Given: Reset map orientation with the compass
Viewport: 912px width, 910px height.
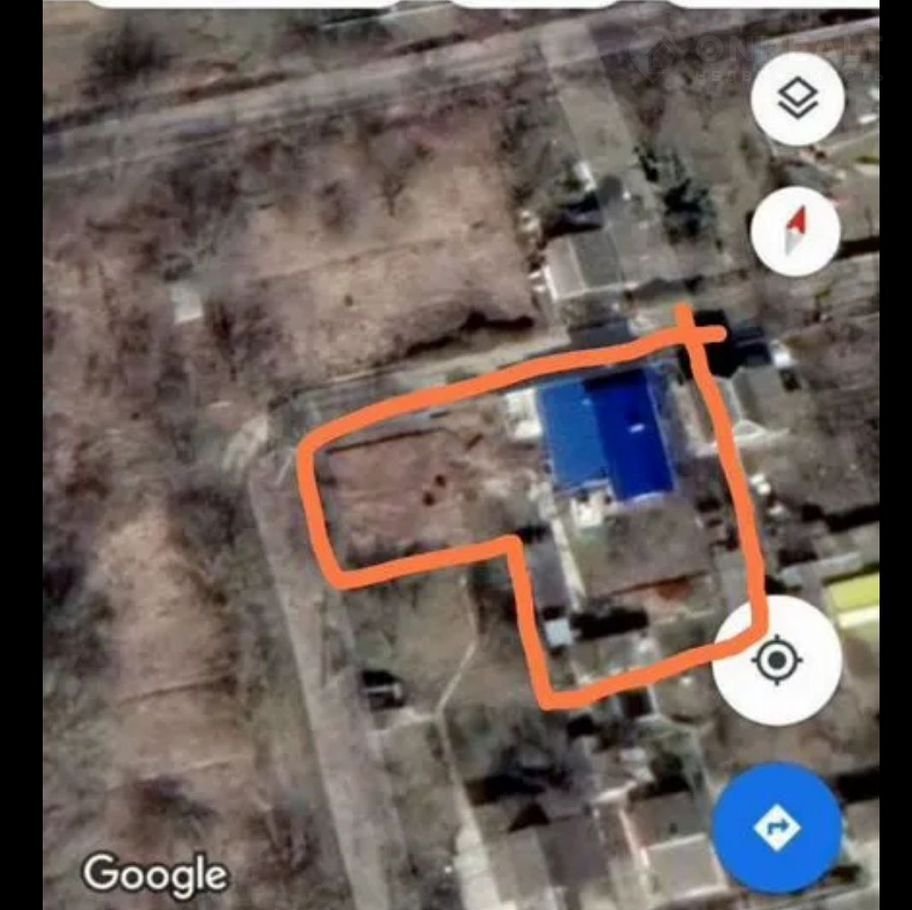Looking at the screenshot, I should [x=795, y=231].
